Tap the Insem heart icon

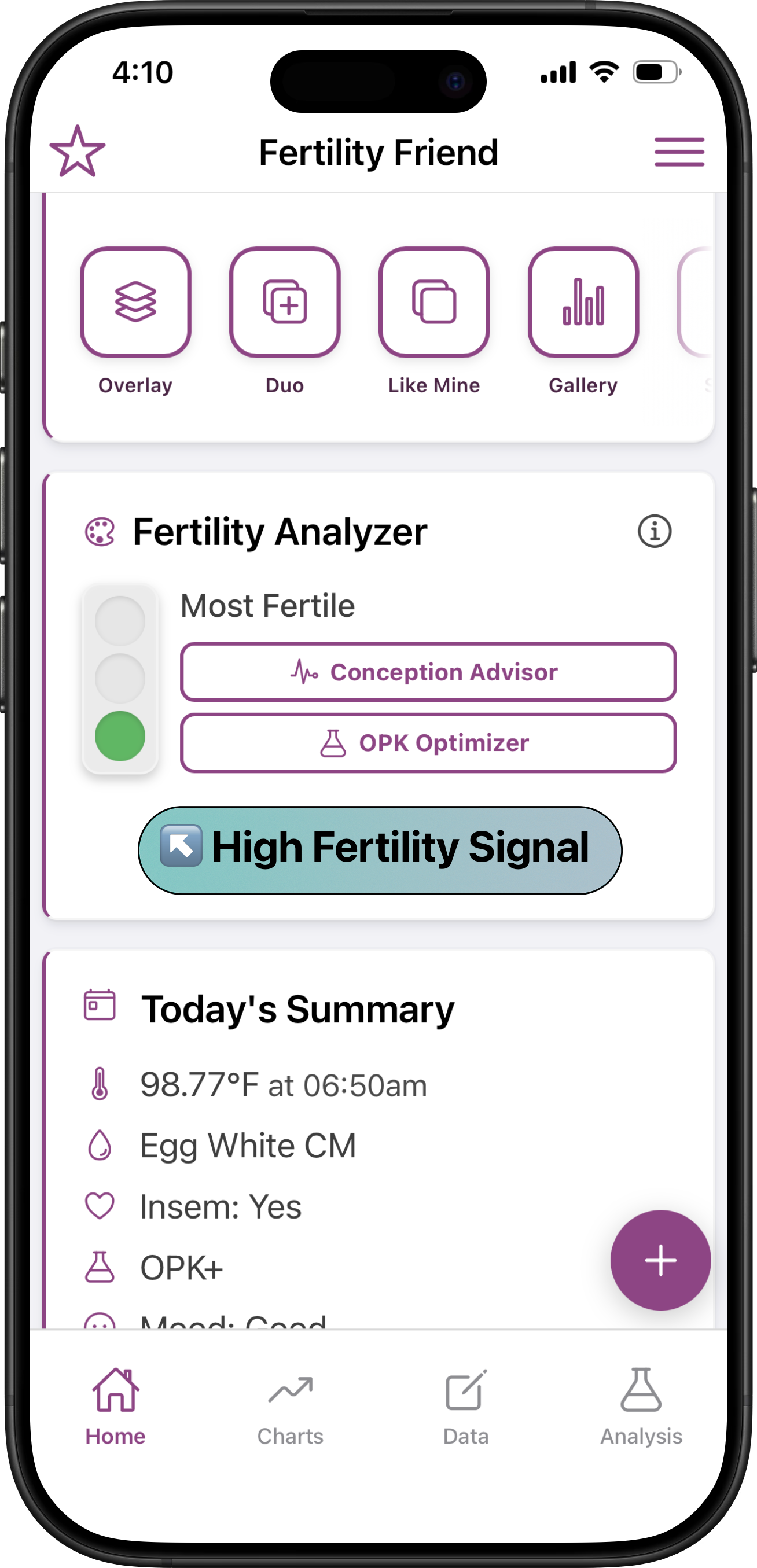100,1205
